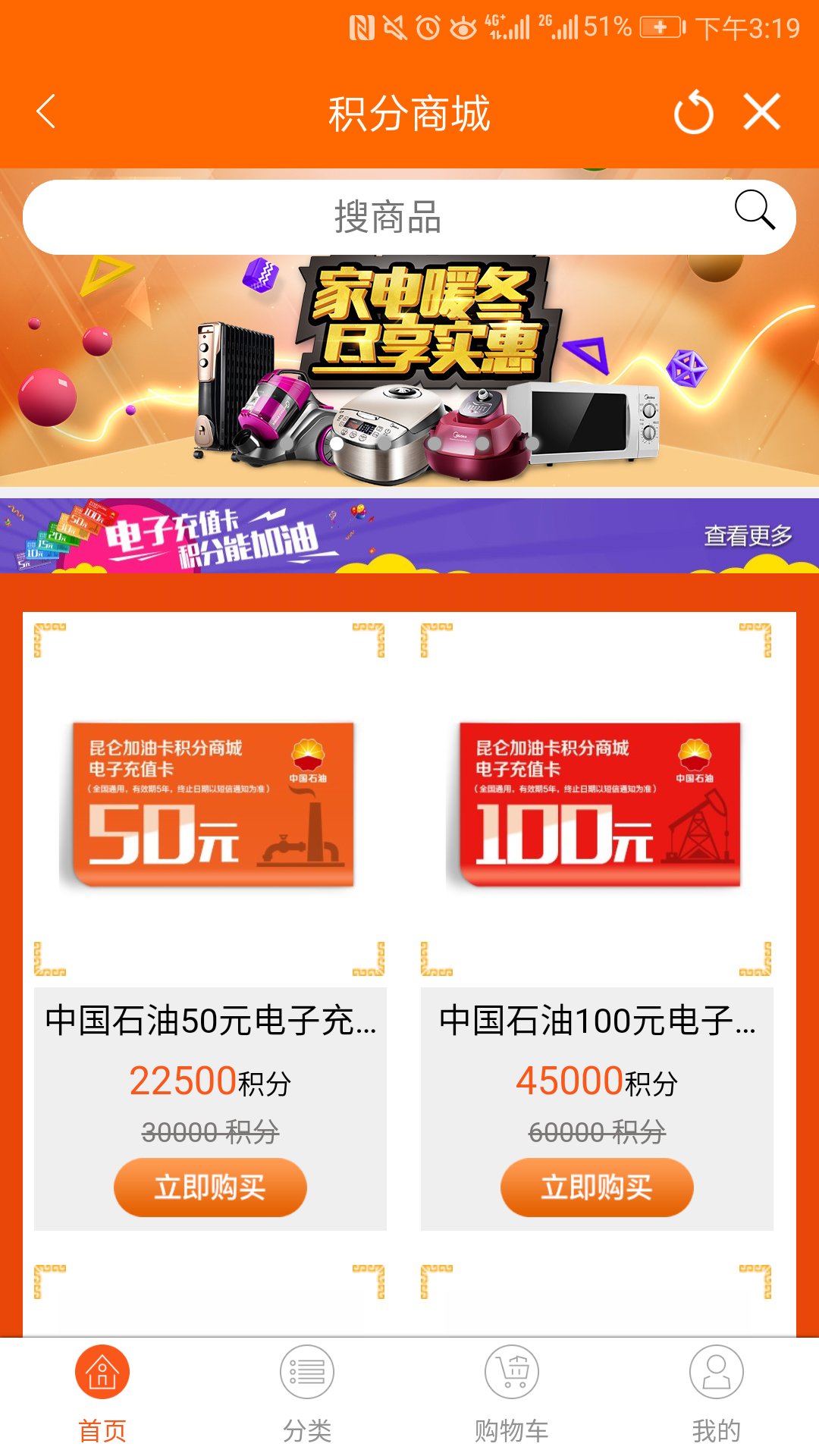This screenshot has width=819, height=1456.
Task: Tap the 50元 recharge card image
Action: point(211,805)
